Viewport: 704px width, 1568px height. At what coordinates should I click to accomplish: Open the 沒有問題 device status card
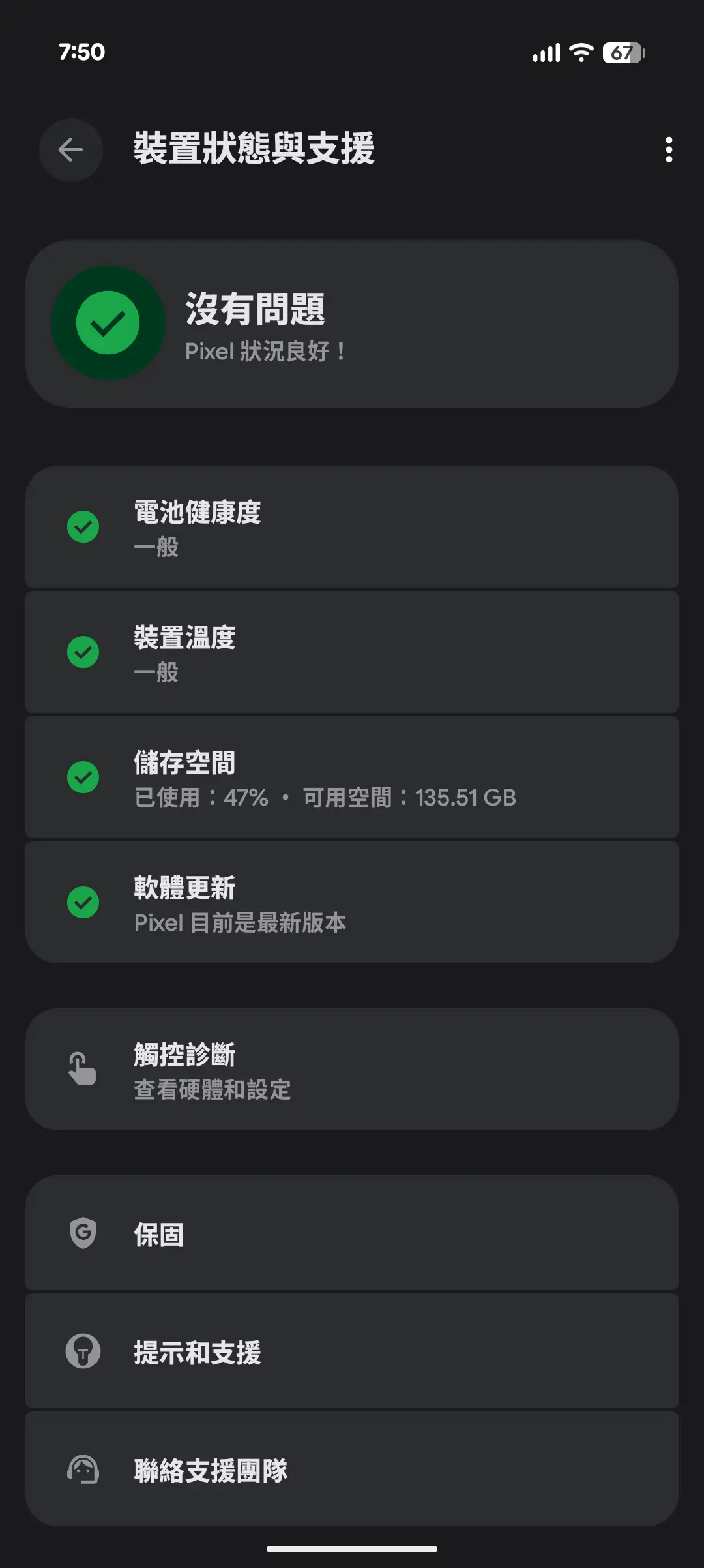pyautogui.click(x=352, y=324)
